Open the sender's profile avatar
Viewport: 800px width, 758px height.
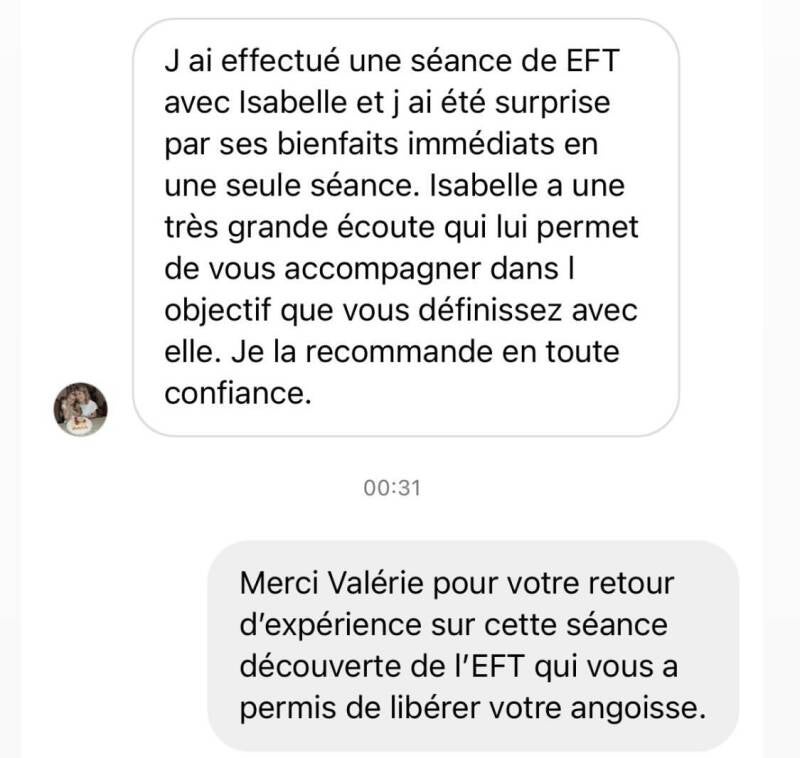[x=80, y=409]
